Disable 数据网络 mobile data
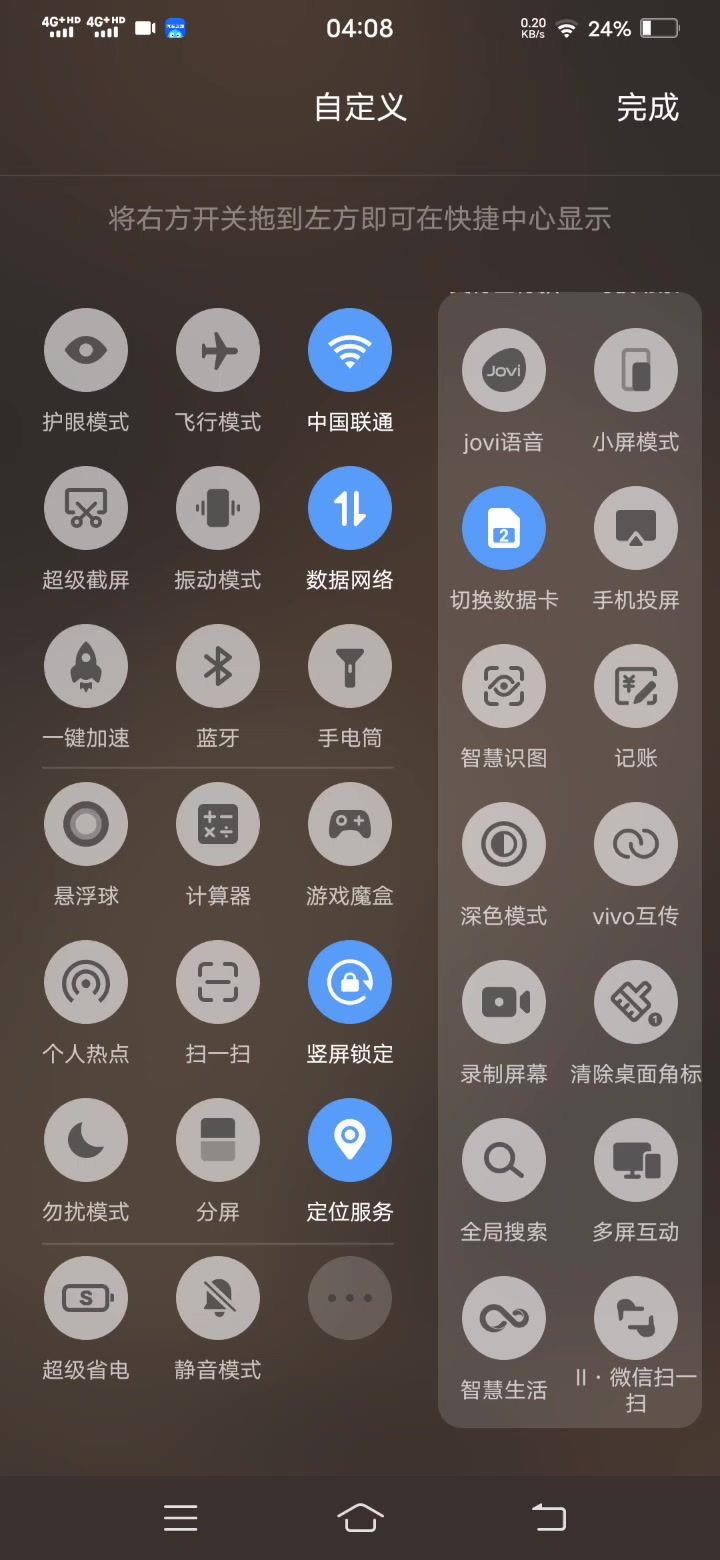This screenshot has width=720, height=1560. click(350, 509)
